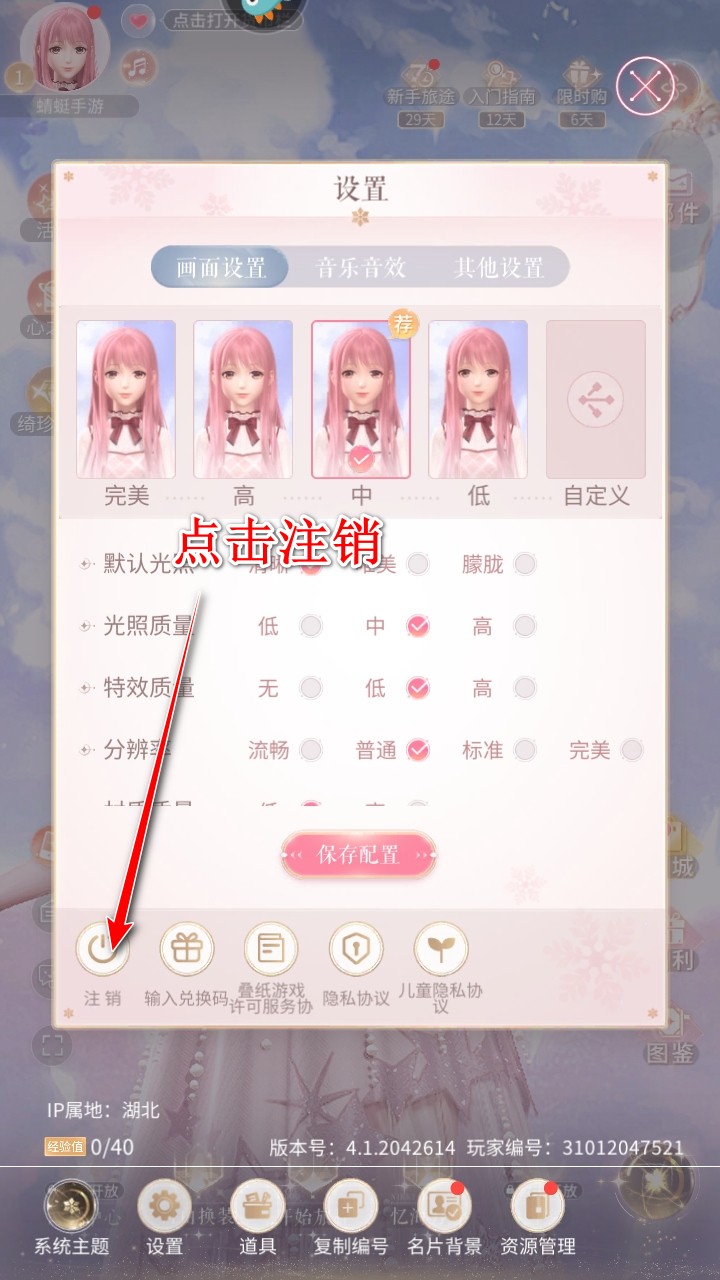Switch to the 其他设置 tab

[499, 268]
